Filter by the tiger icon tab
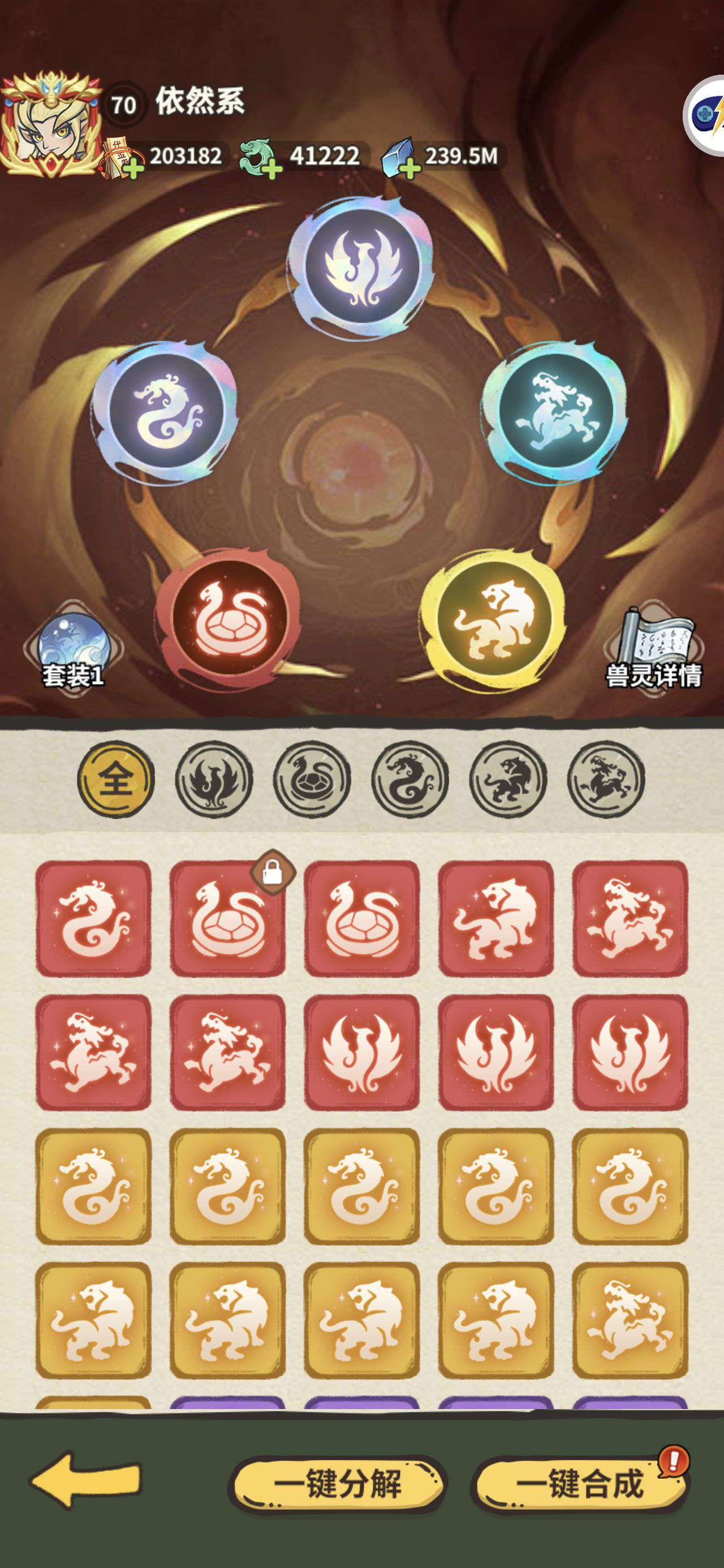The image size is (724, 1568). (508, 779)
